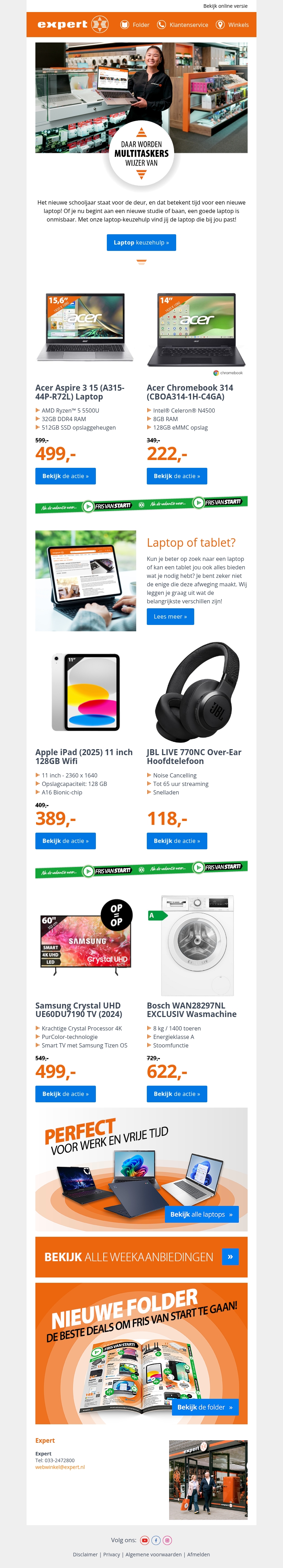Screen dimensions: 283x1568
Task: View the Acer Aspire 3 15 deal
Action: click(x=65, y=476)
